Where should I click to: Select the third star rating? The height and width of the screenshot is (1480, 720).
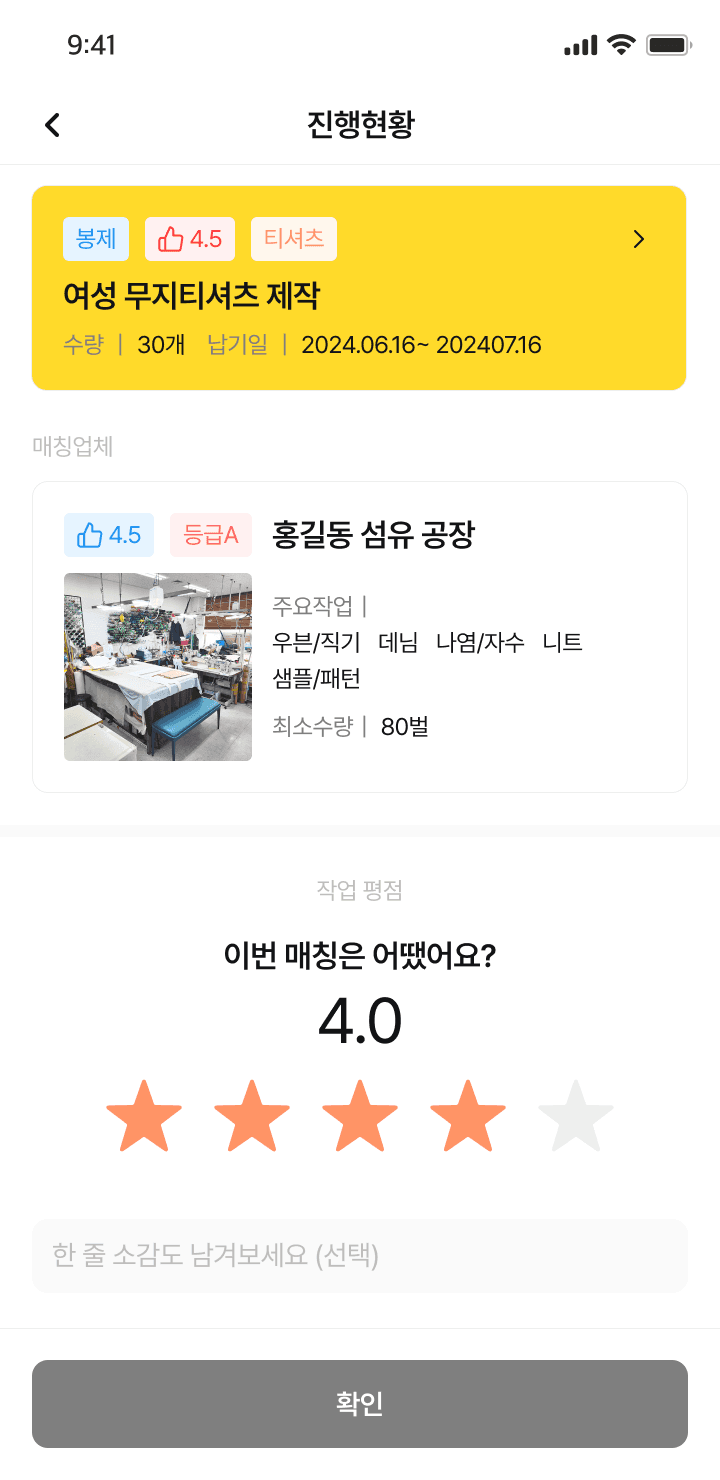tap(360, 1116)
